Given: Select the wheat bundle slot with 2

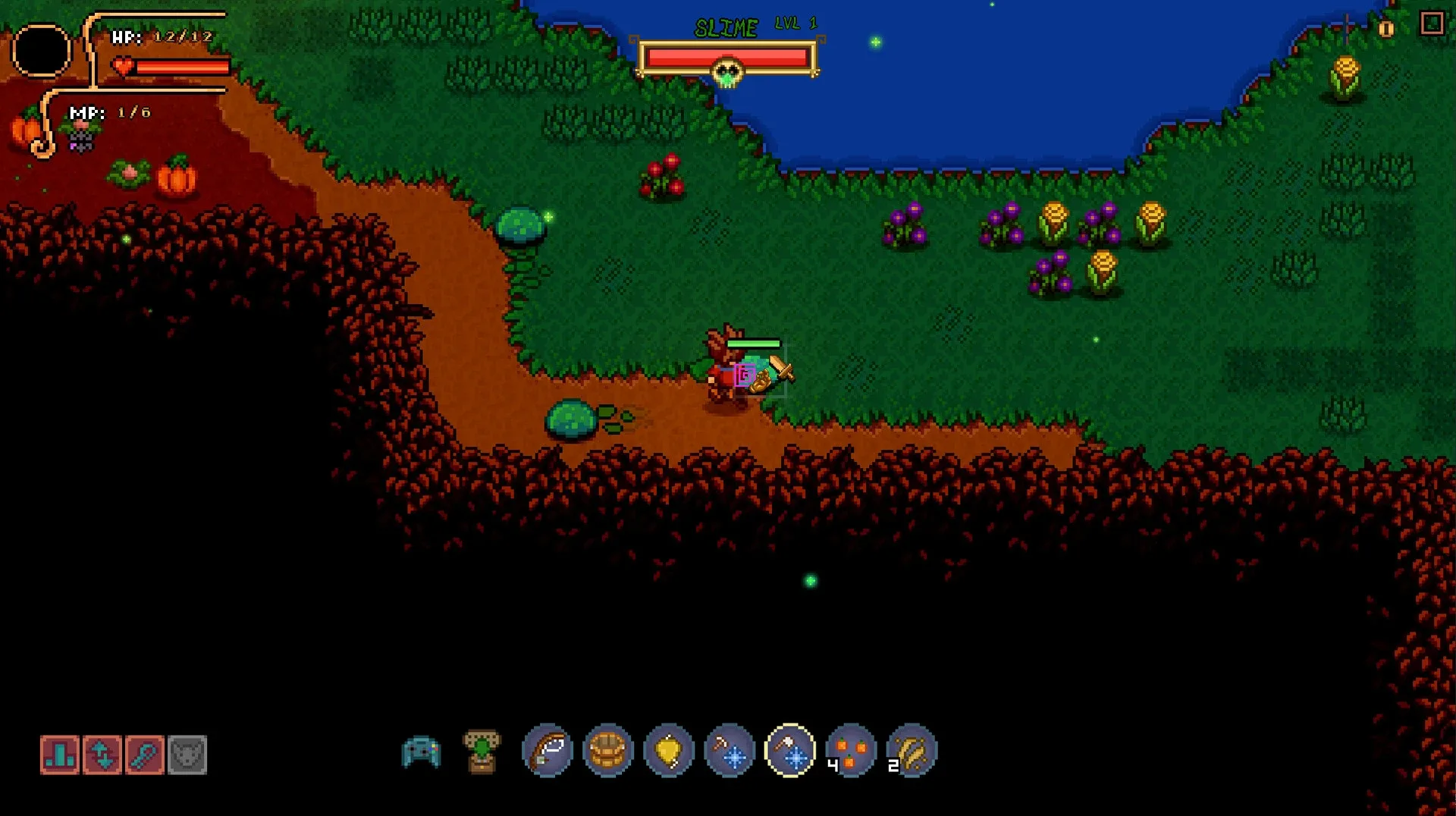Looking at the screenshot, I should tap(912, 751).
